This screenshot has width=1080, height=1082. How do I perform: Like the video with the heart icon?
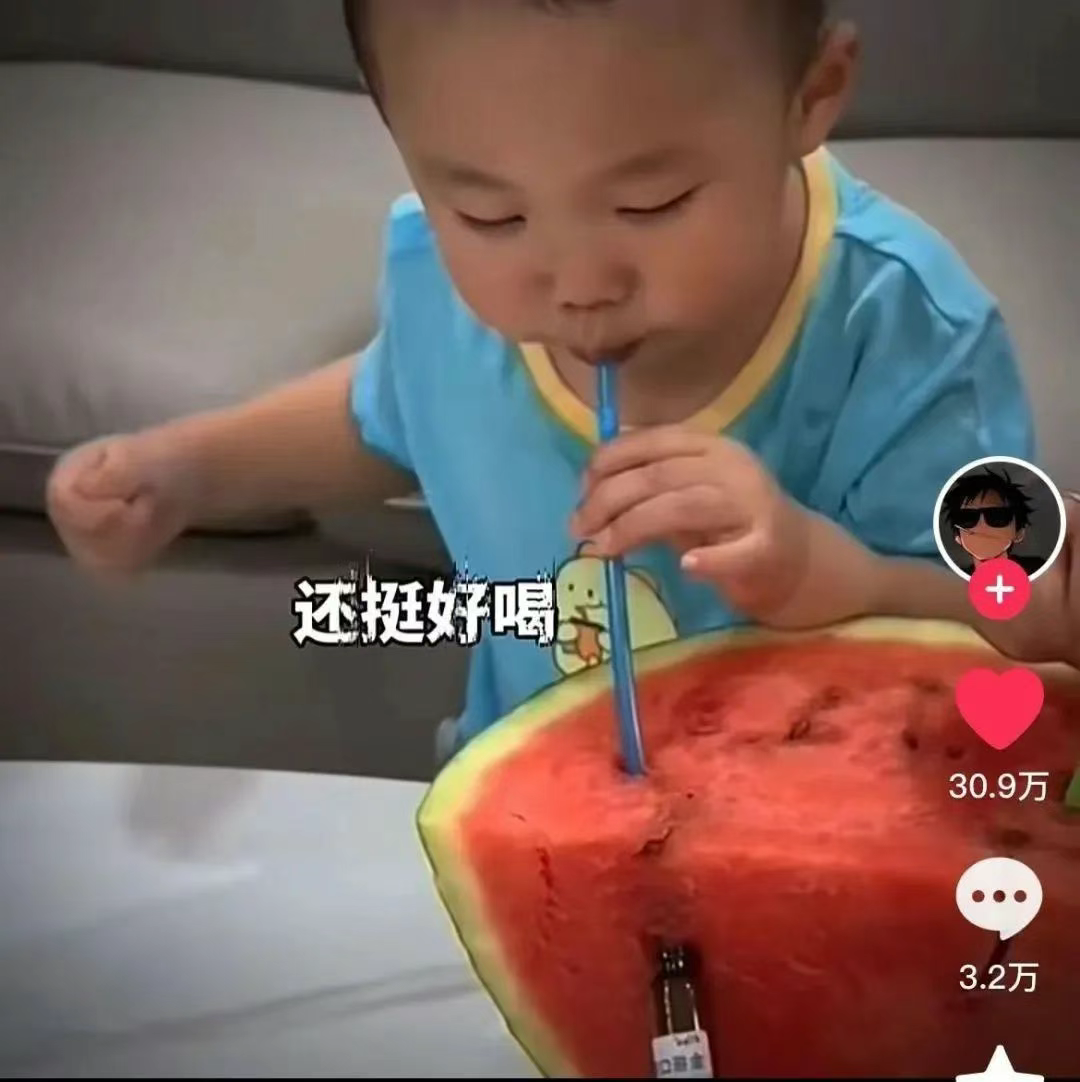click(998, 707)
